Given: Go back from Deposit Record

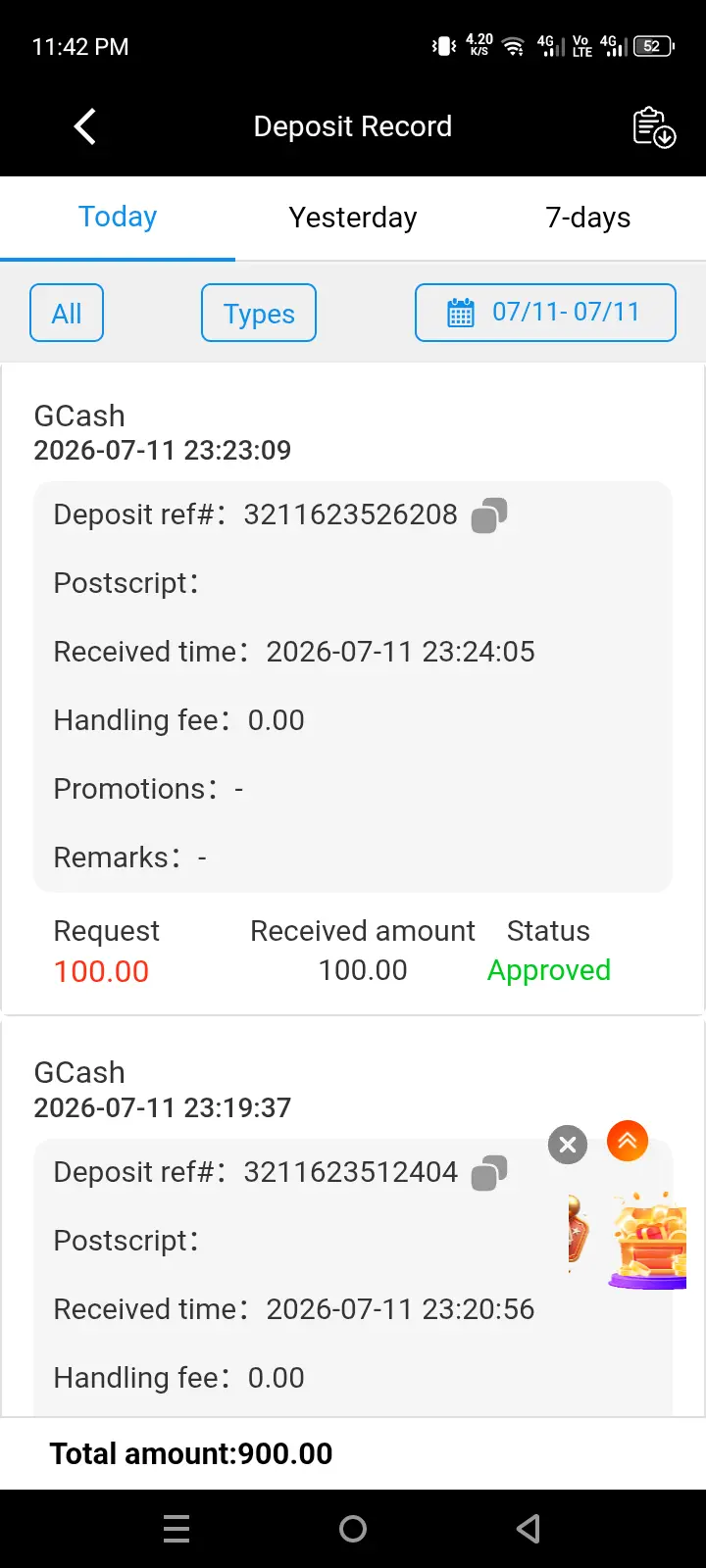Looking at the screenshot, I should 85,126.
